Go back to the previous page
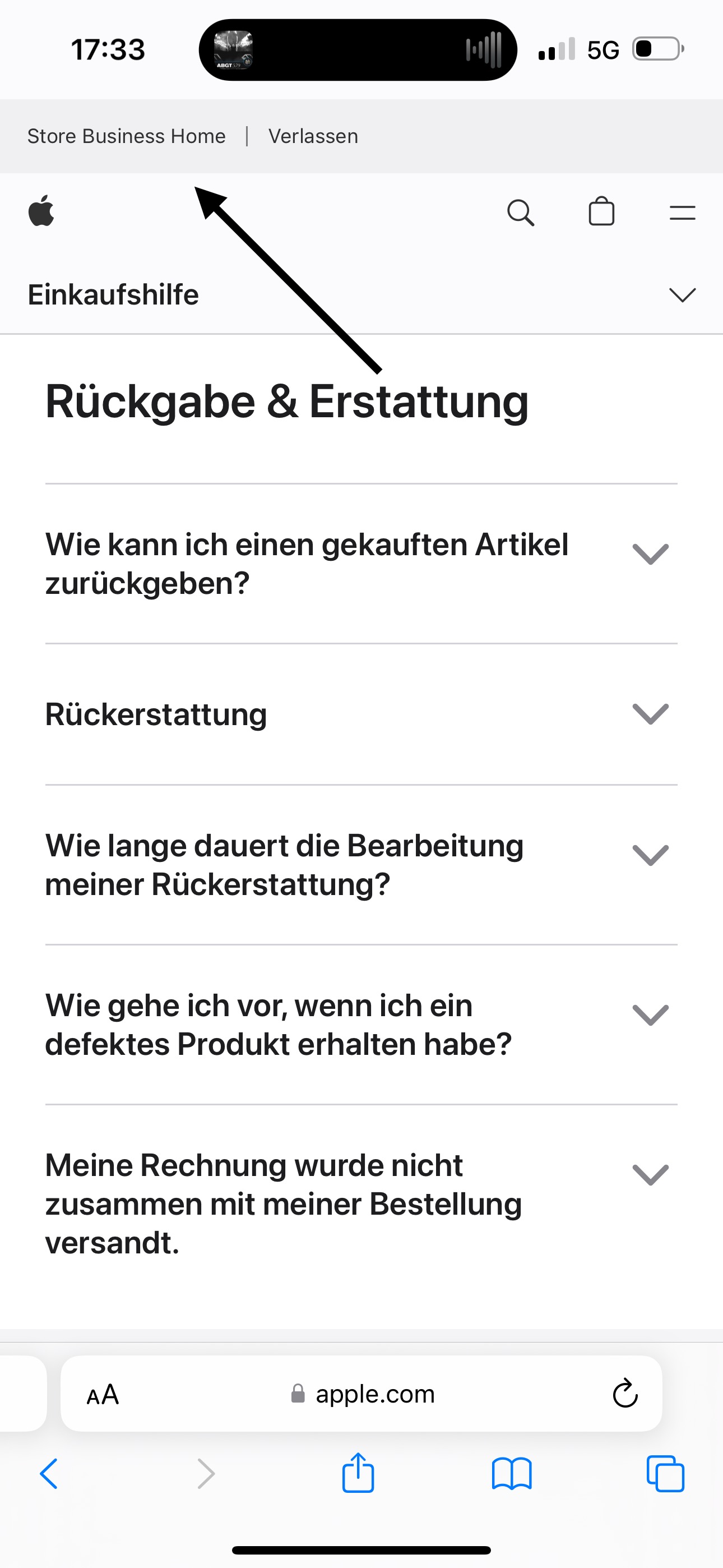This screenshot has height=1568, width=723. (49, 1474)
